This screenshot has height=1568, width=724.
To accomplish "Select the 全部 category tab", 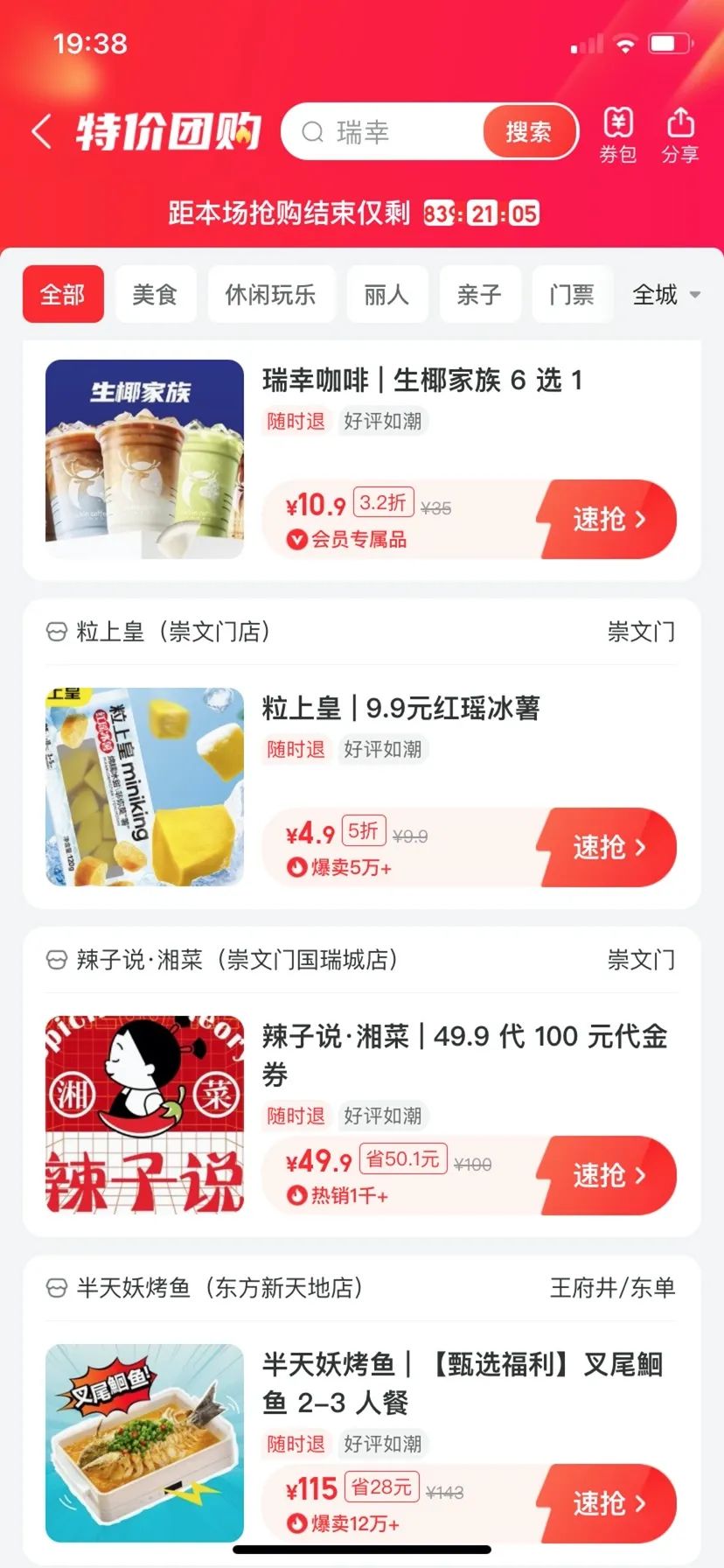I will [x=62, y=294].
